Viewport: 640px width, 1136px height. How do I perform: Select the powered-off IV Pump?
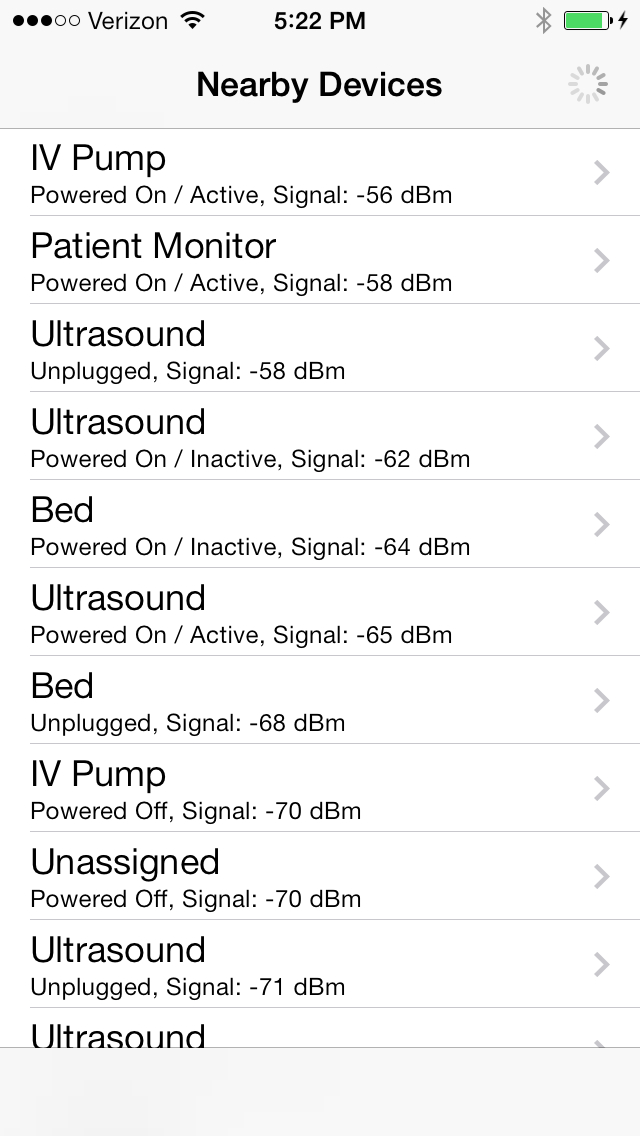[320, 788]
